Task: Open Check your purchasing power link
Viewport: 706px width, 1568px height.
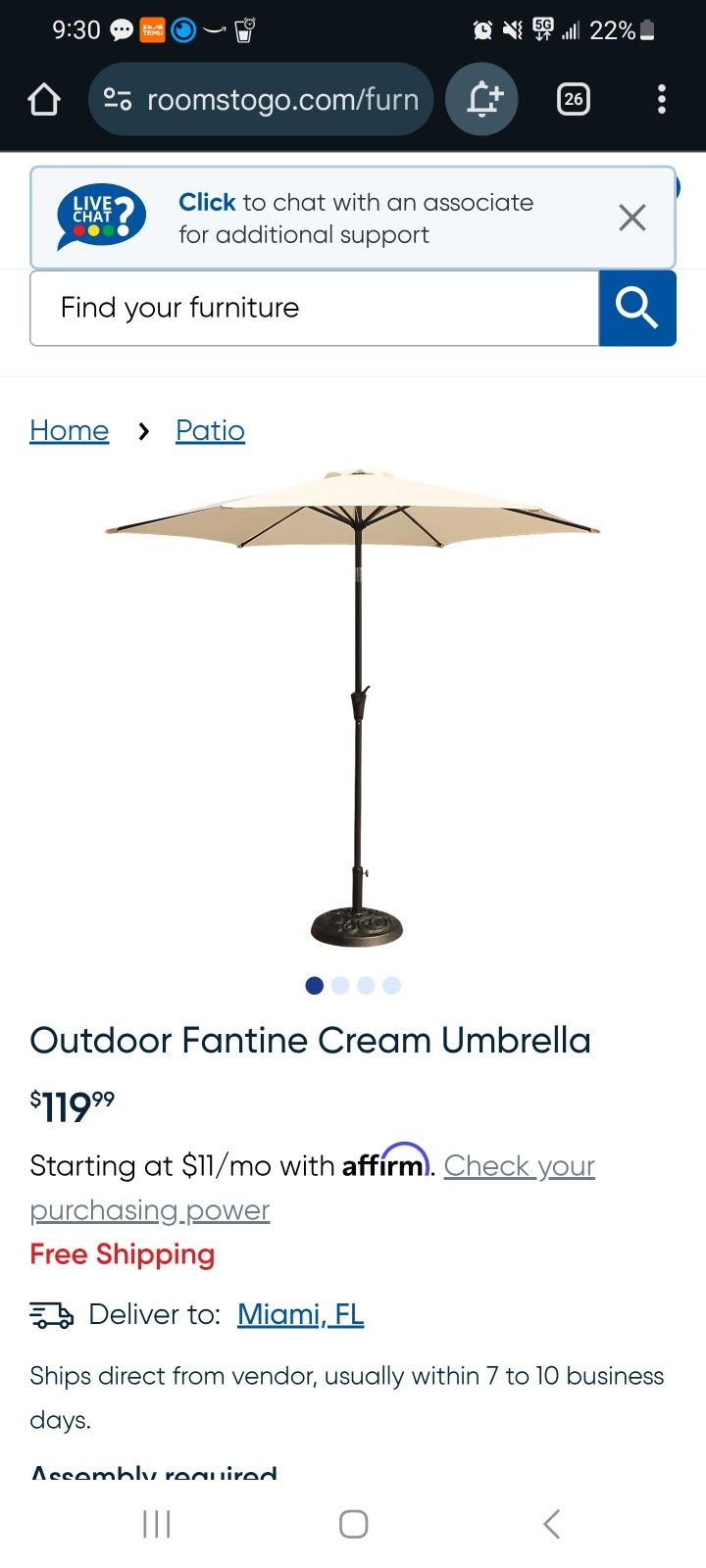Action: pyautogui.click(x=519, y=1166)
